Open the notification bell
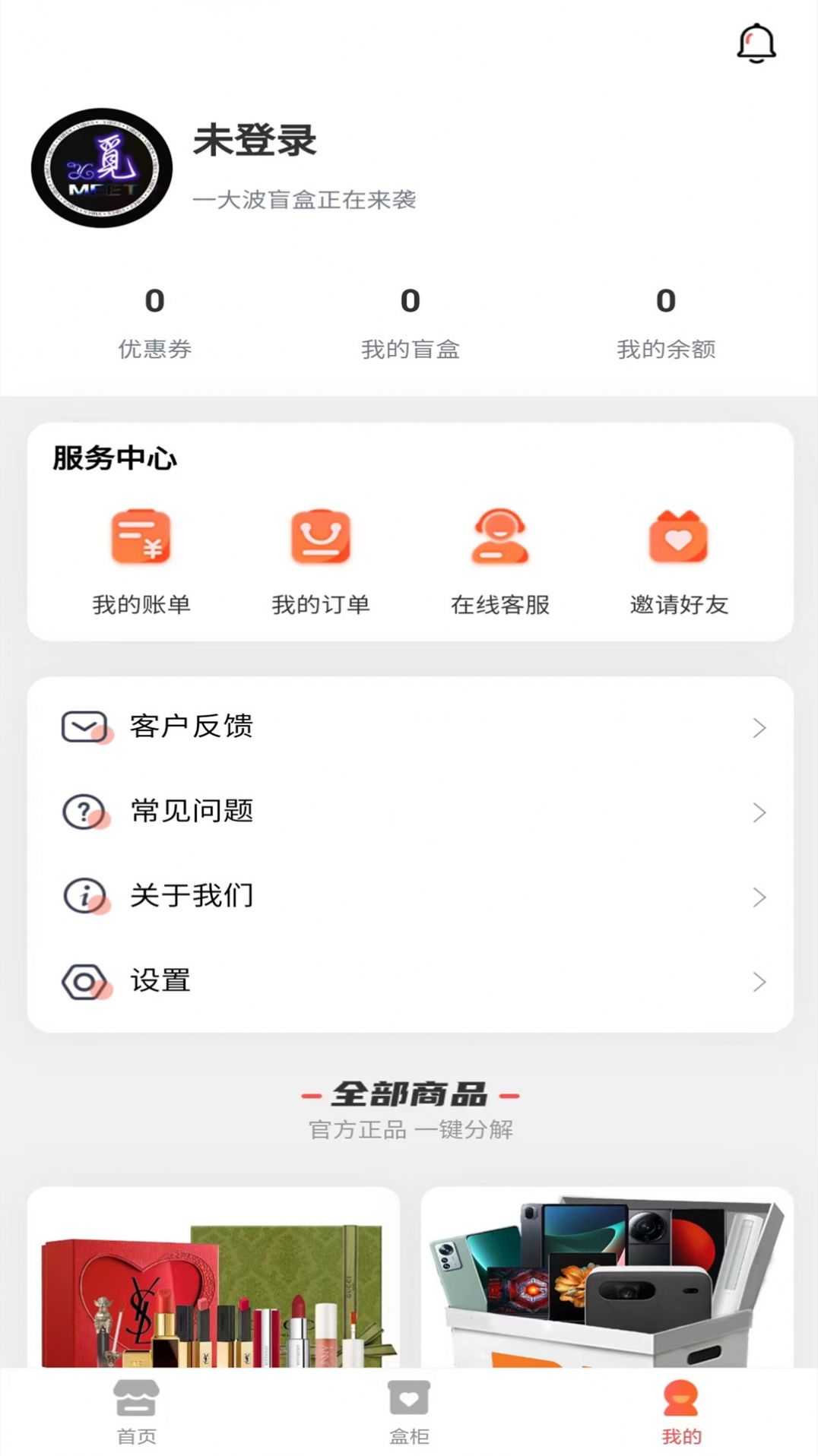 point(755,42)
